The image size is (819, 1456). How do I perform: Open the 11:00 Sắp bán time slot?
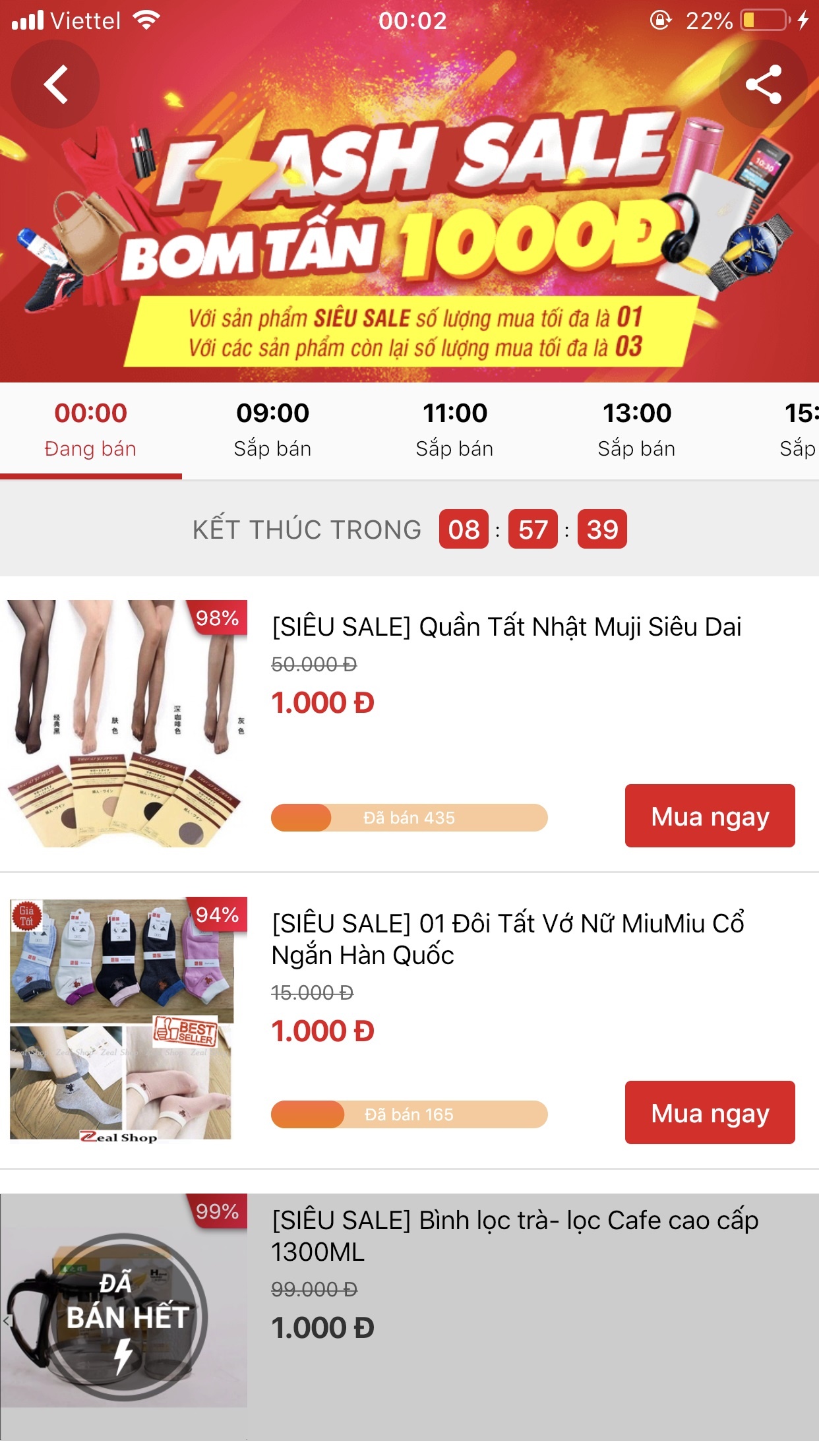(x=455, y=429)
